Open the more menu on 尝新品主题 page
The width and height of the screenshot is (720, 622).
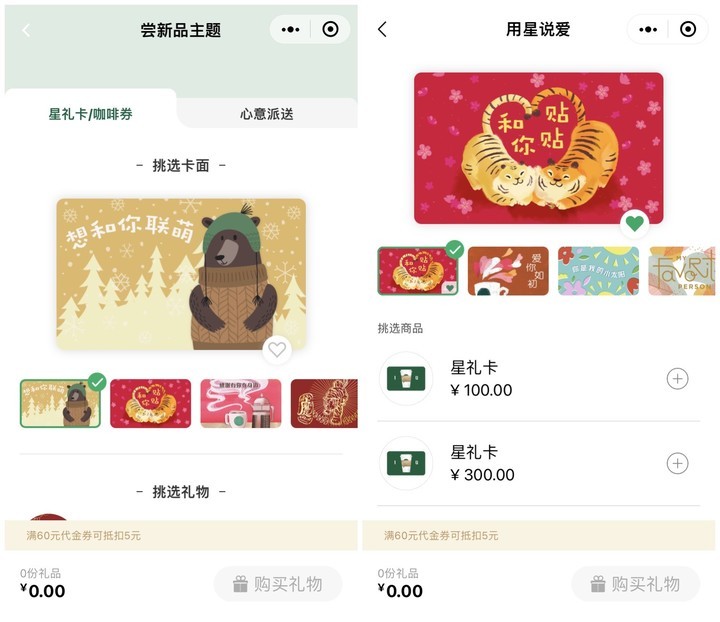291,29
